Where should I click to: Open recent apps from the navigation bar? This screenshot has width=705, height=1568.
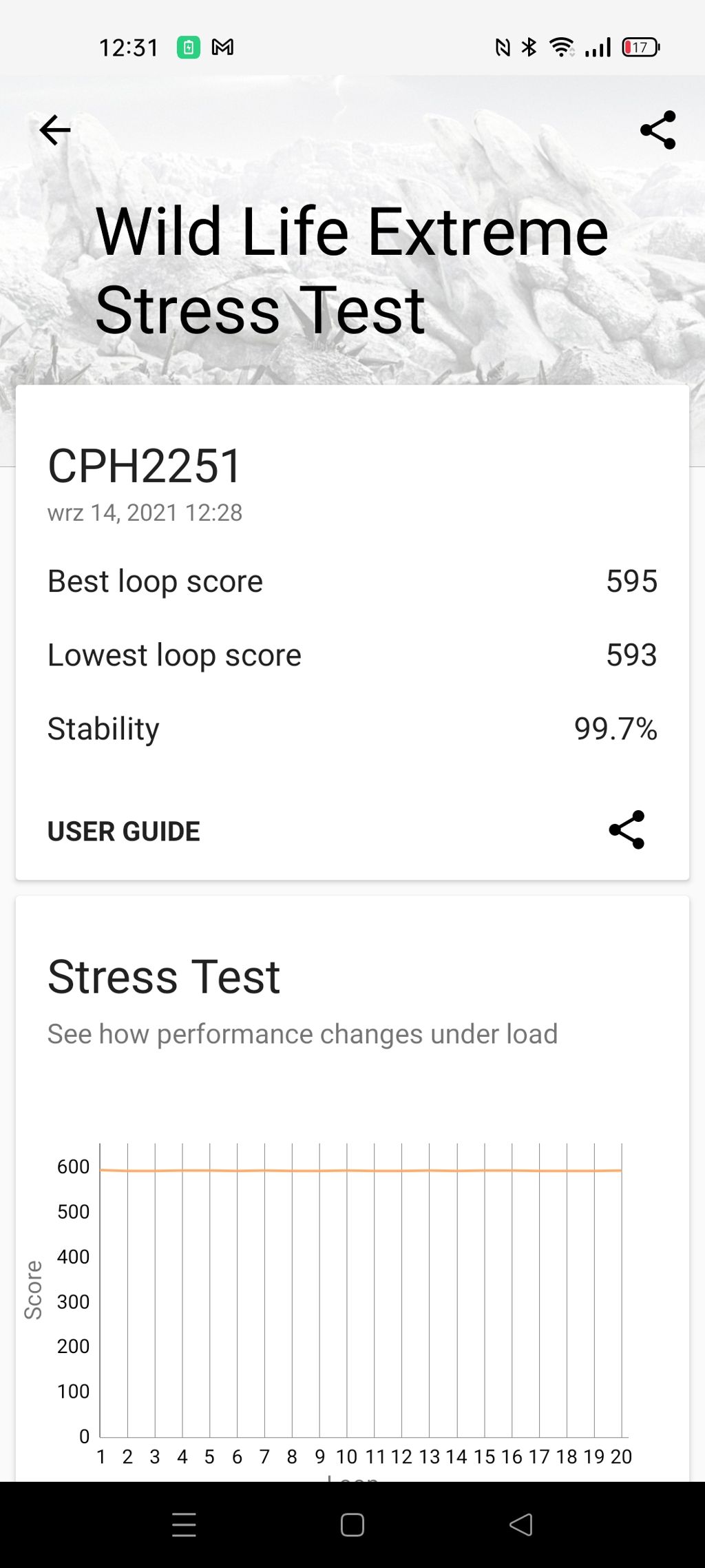click(184, 1525)
